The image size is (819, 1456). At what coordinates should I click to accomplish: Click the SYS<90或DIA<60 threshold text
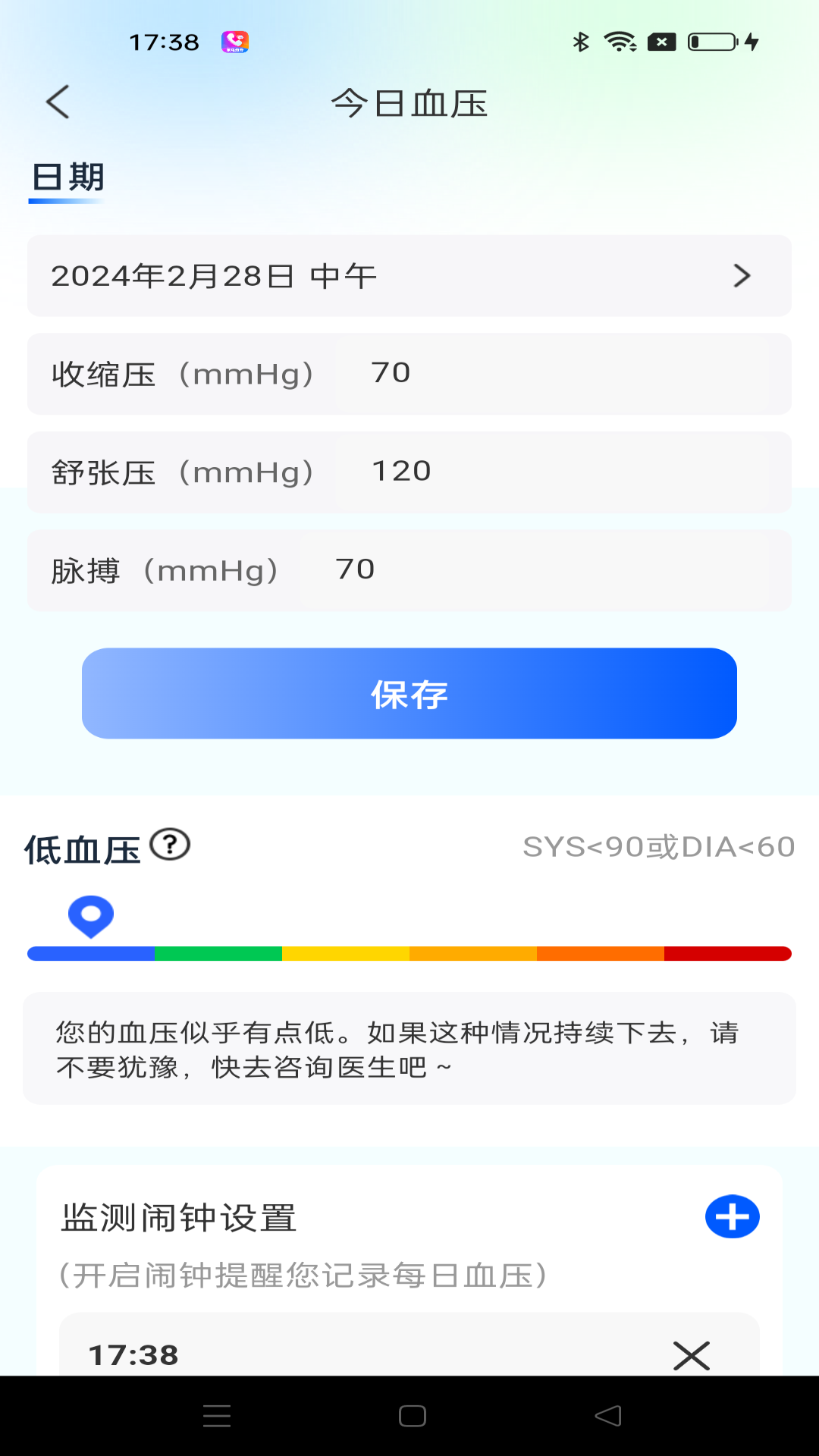pos(658,847)
